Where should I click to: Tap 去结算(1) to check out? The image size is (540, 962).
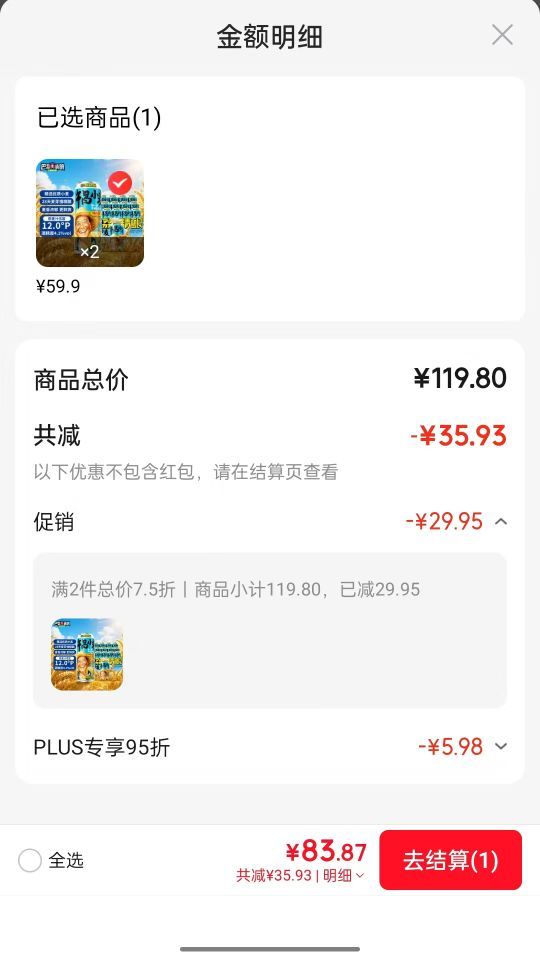point(450,860)
